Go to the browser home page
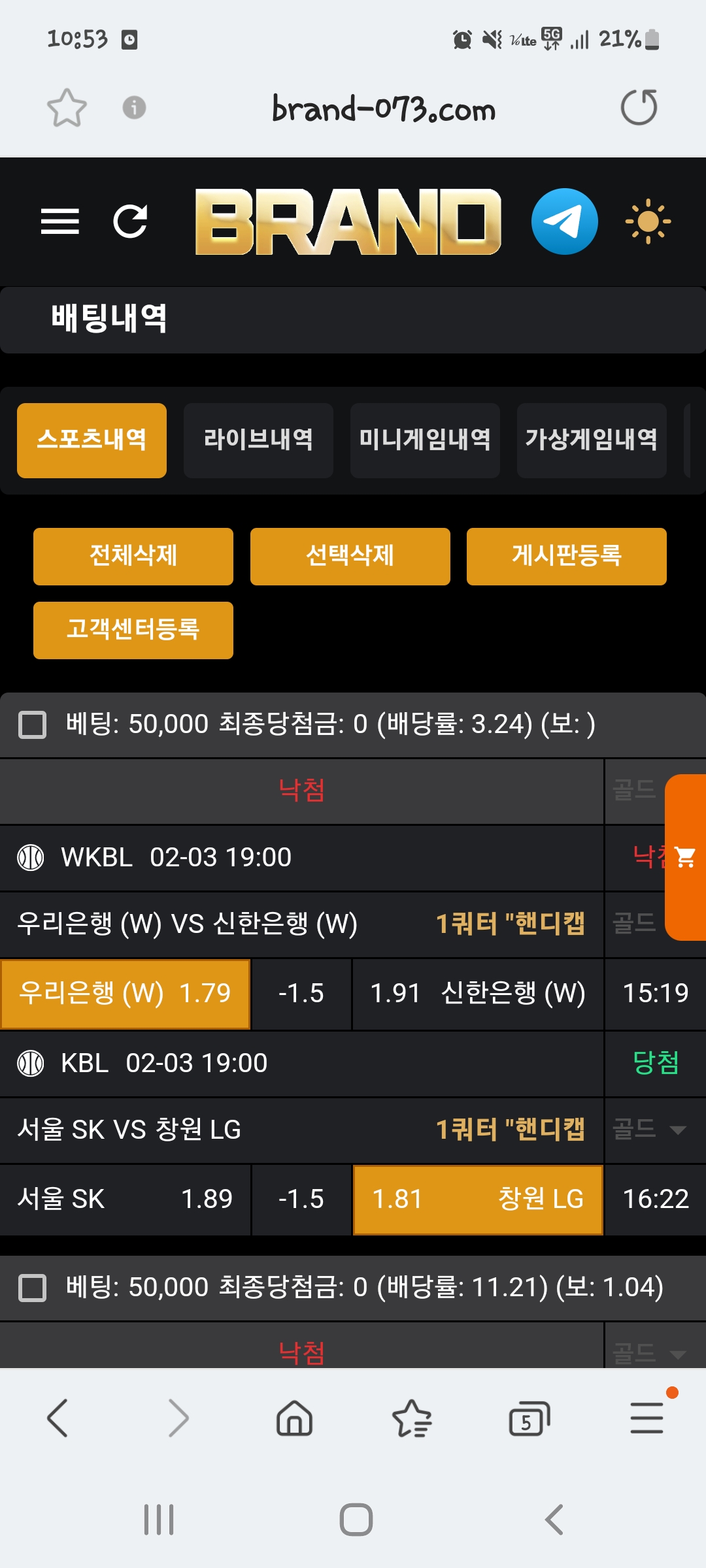Viewport: 706px width, 1568px height. pyautogui.click(x=295, y=1419)
